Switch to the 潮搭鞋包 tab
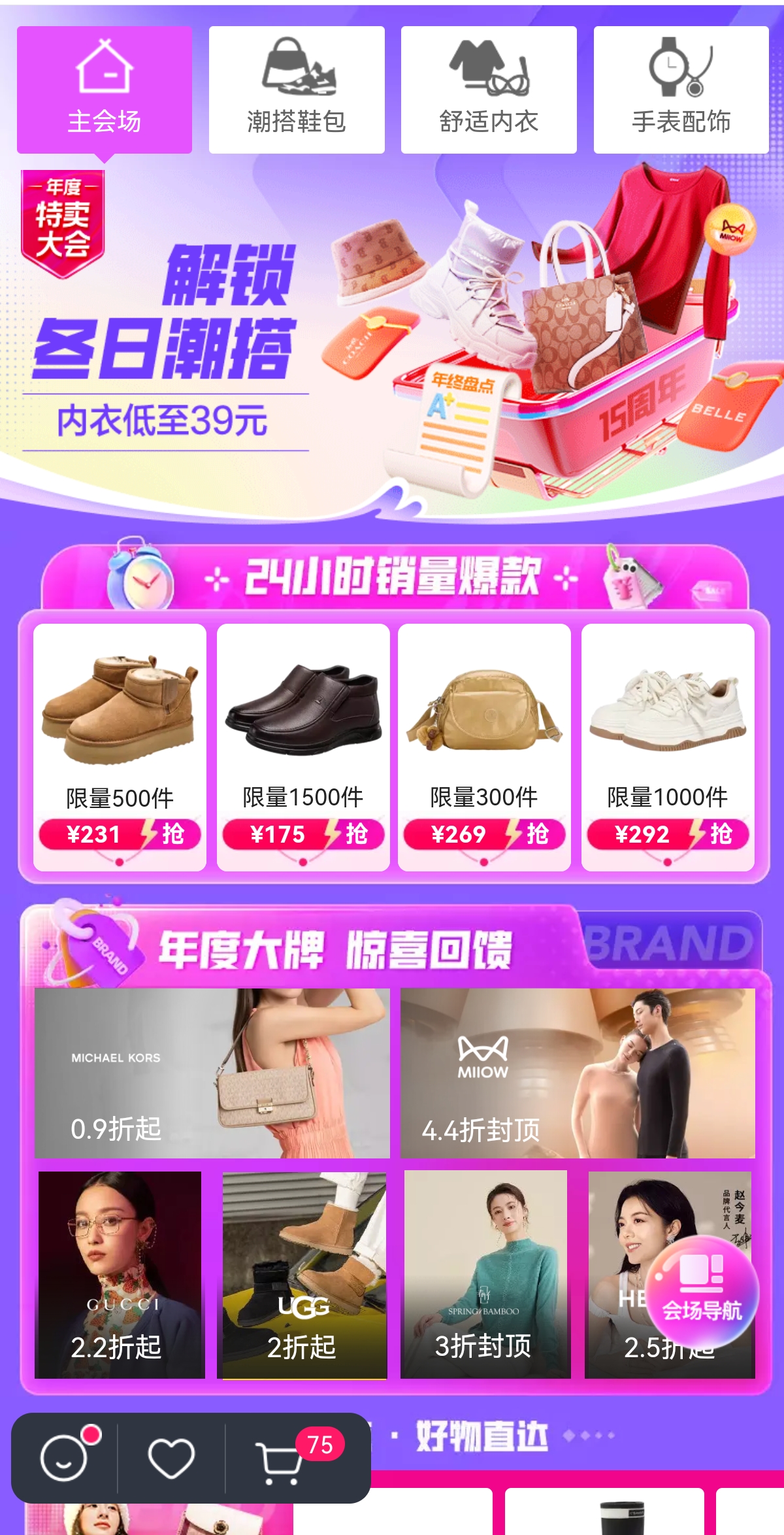 click(296, 90)
